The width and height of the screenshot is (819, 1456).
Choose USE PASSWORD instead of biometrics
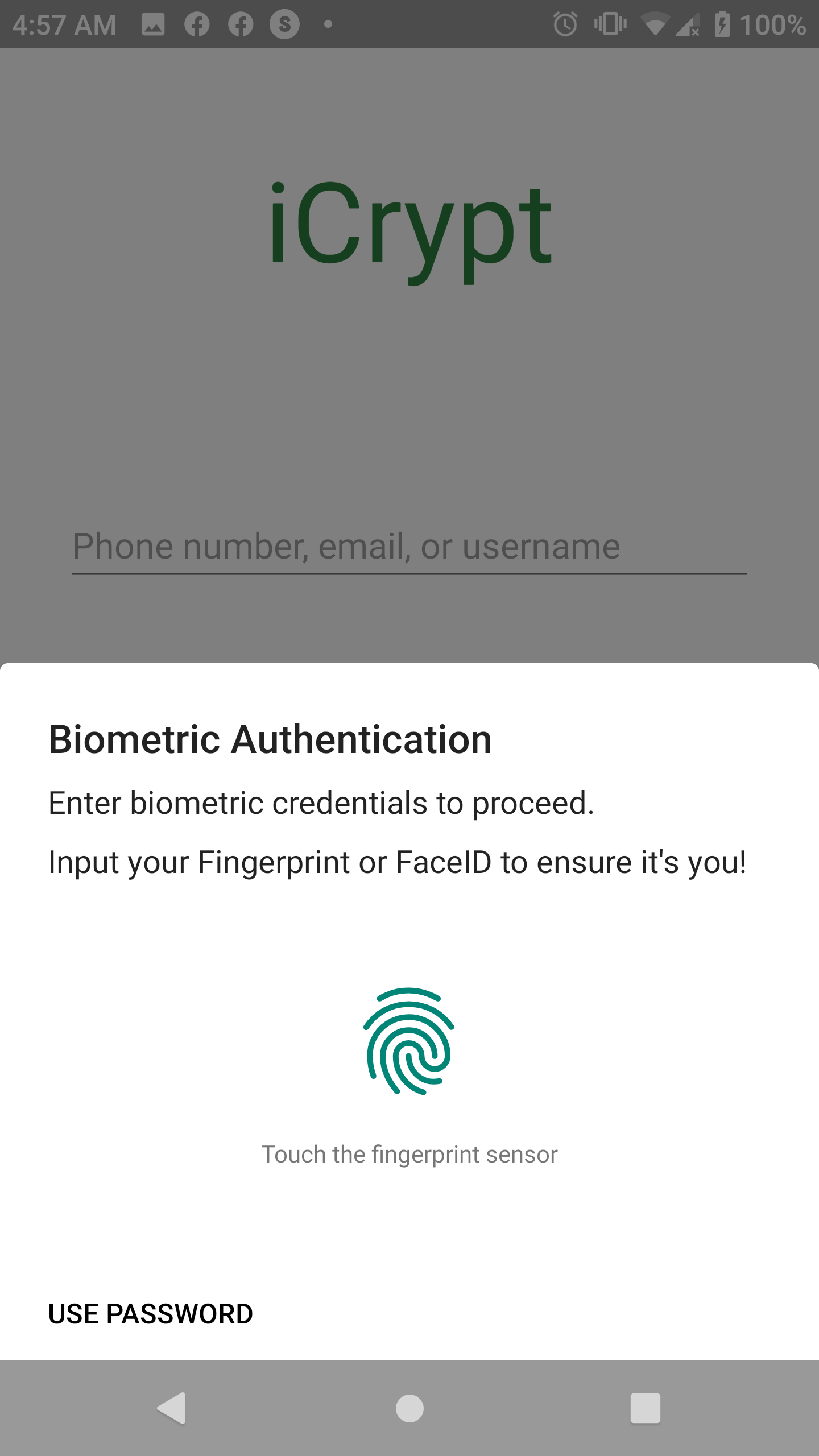[x=151, y=1314]
